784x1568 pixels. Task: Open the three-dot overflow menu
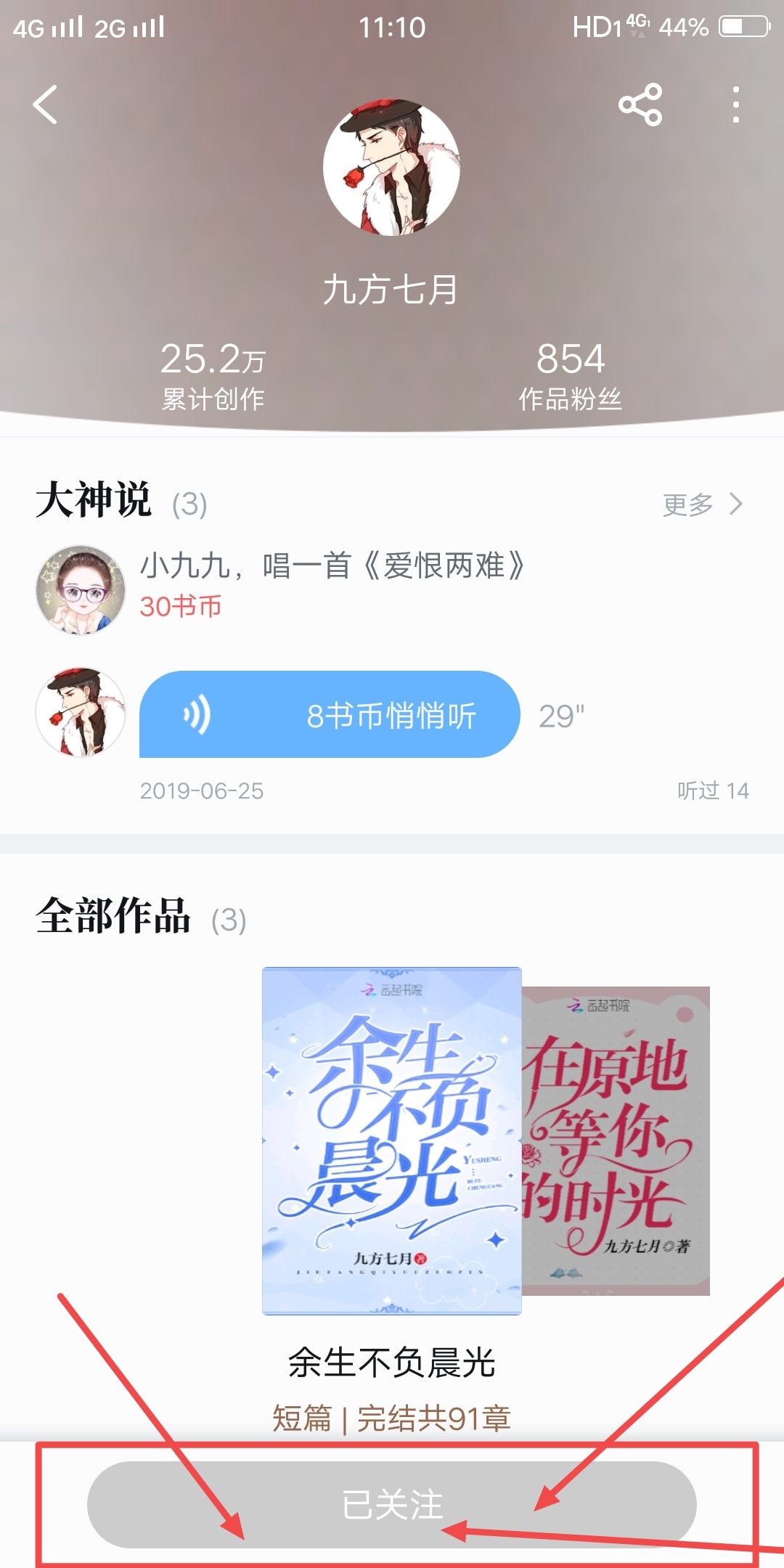tap(735, 105)
